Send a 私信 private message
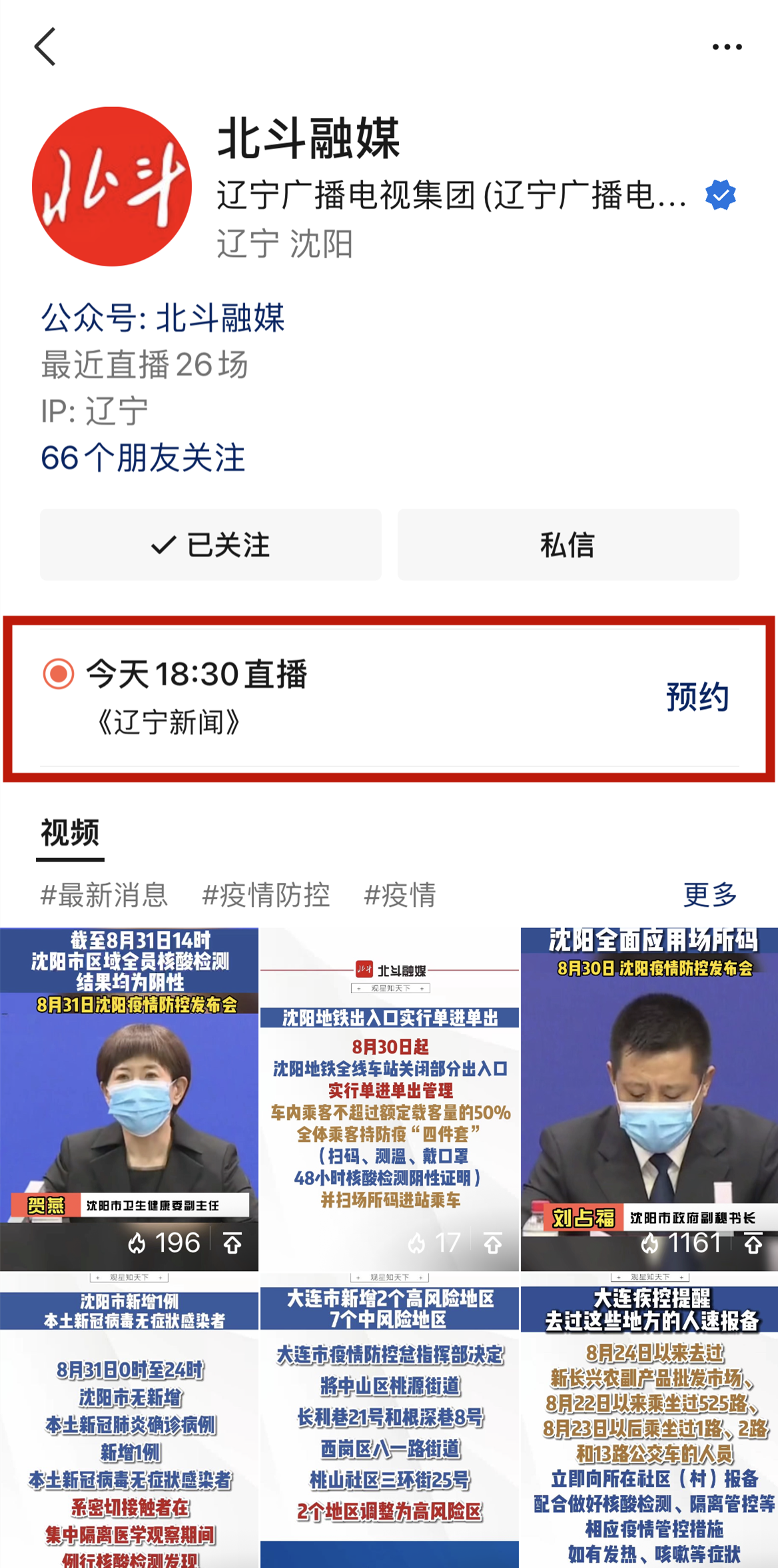 coord(568,545)
